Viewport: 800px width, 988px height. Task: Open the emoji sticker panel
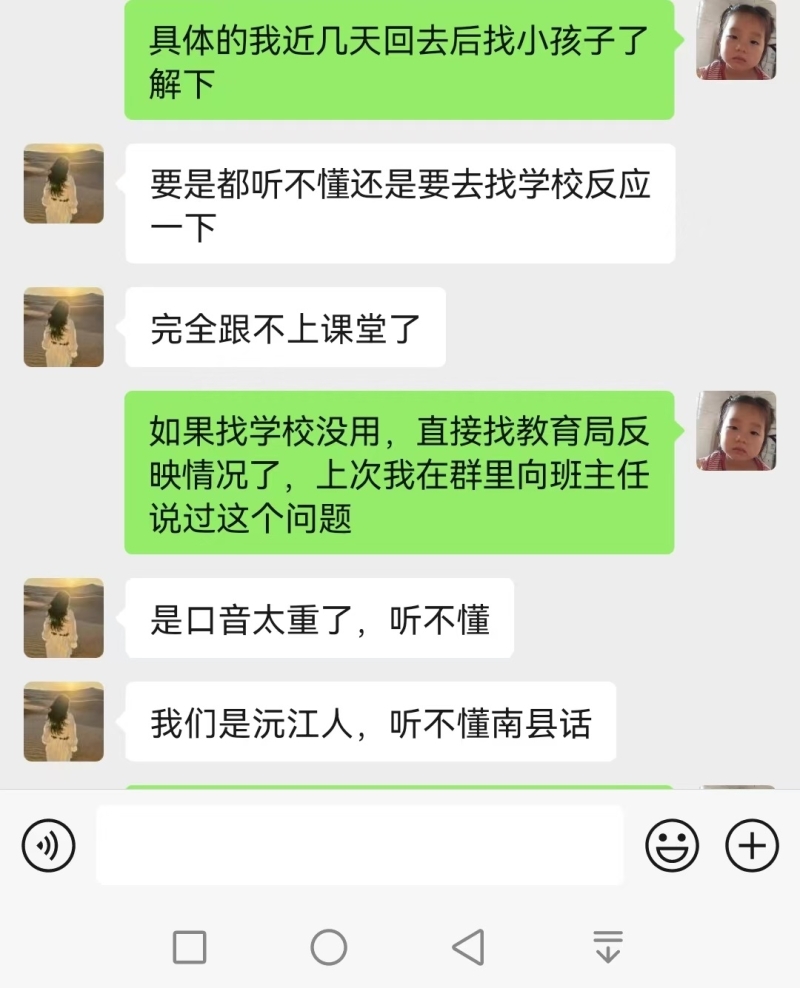point(672,846)
